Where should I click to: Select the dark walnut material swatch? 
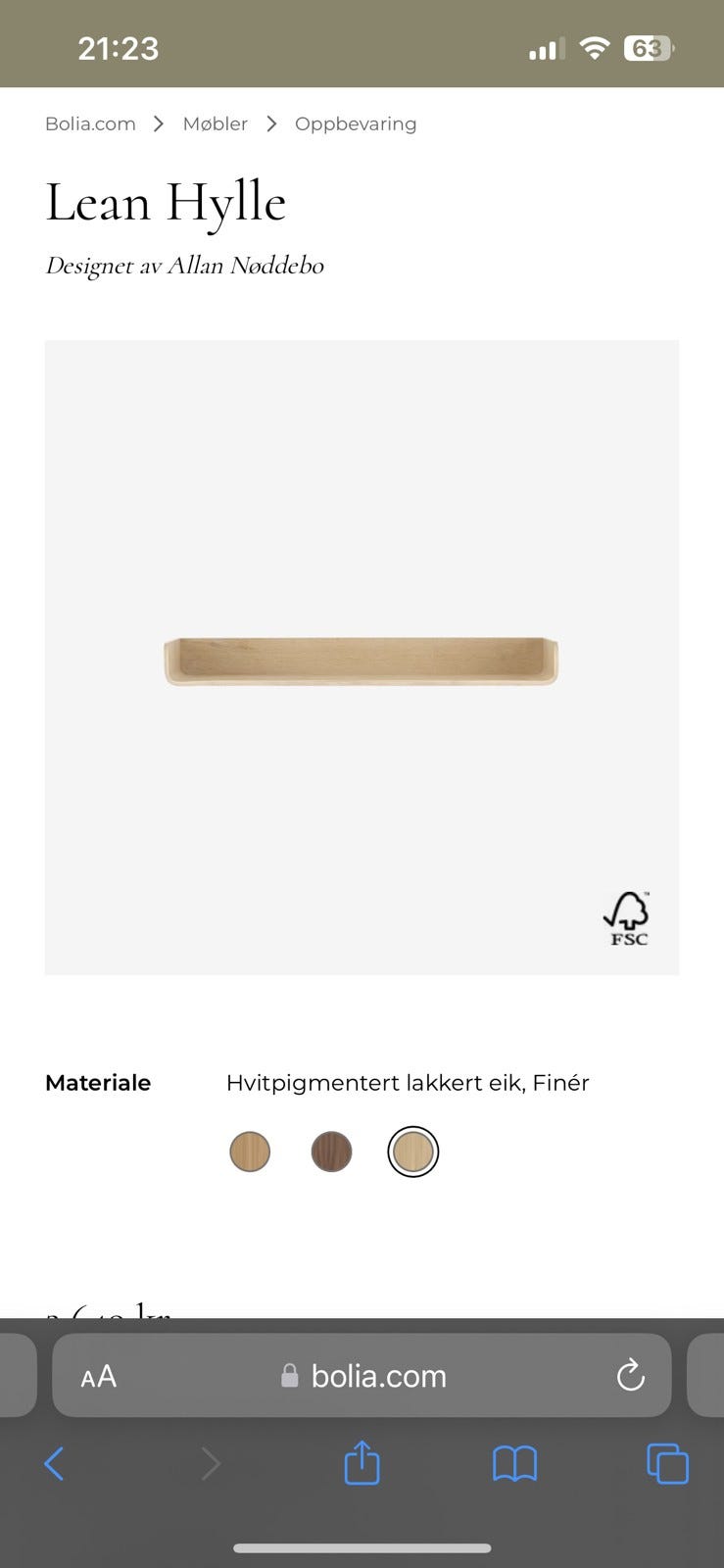point(331,1151)
